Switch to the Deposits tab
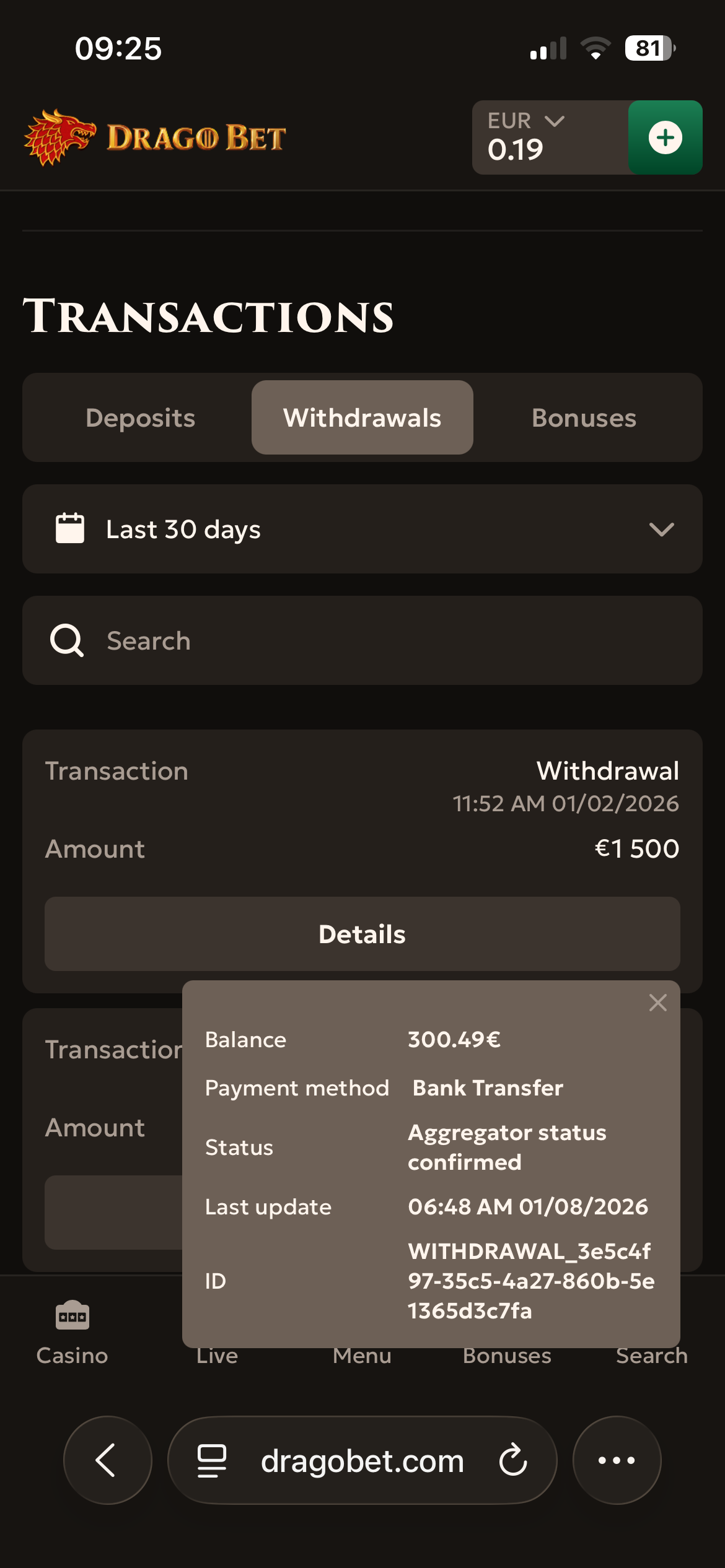The image size is (725, 1568). [x=140, y=418]
